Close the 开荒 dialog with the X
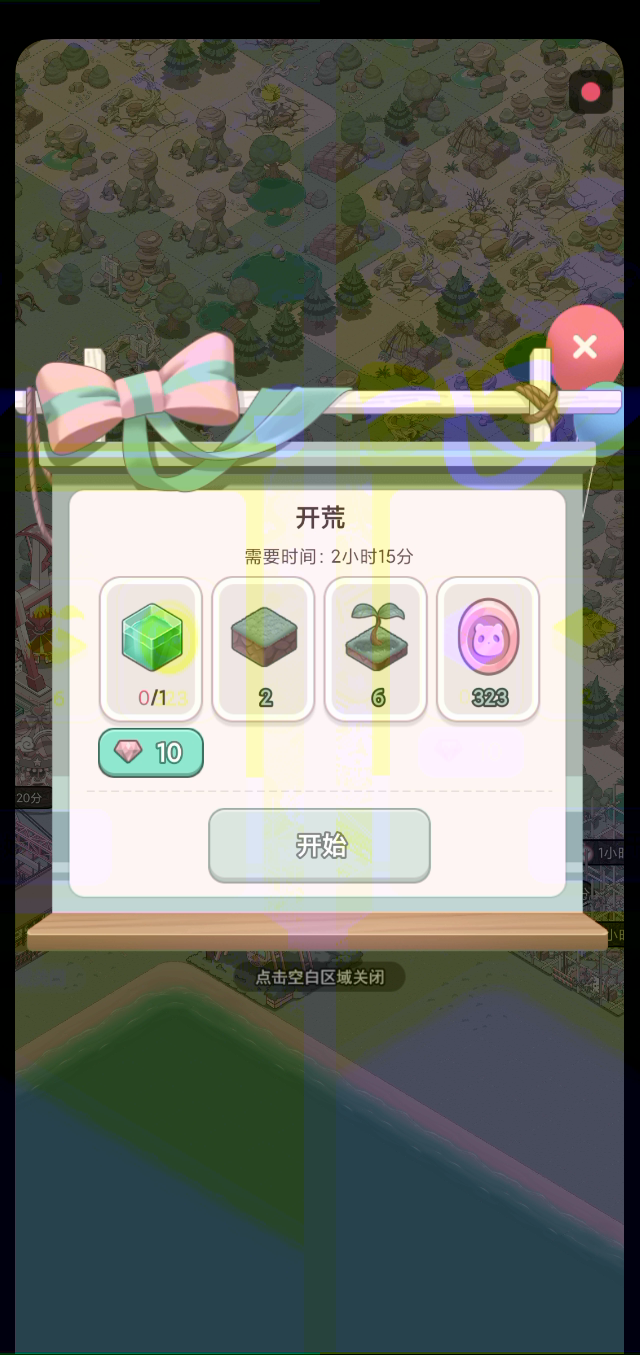 (585, 347)
